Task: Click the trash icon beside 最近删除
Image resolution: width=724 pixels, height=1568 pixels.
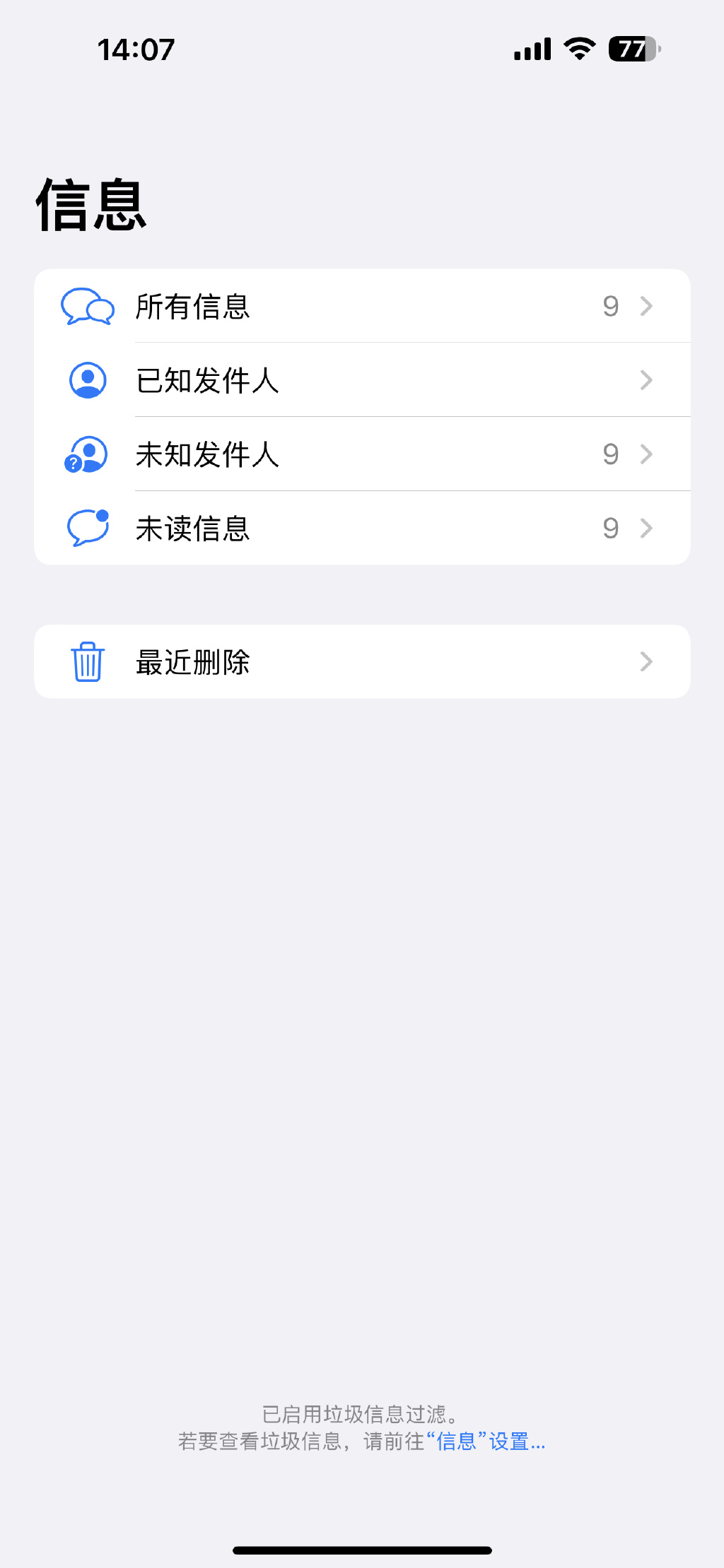Action: pyautogui.click(x=86, y=661)
